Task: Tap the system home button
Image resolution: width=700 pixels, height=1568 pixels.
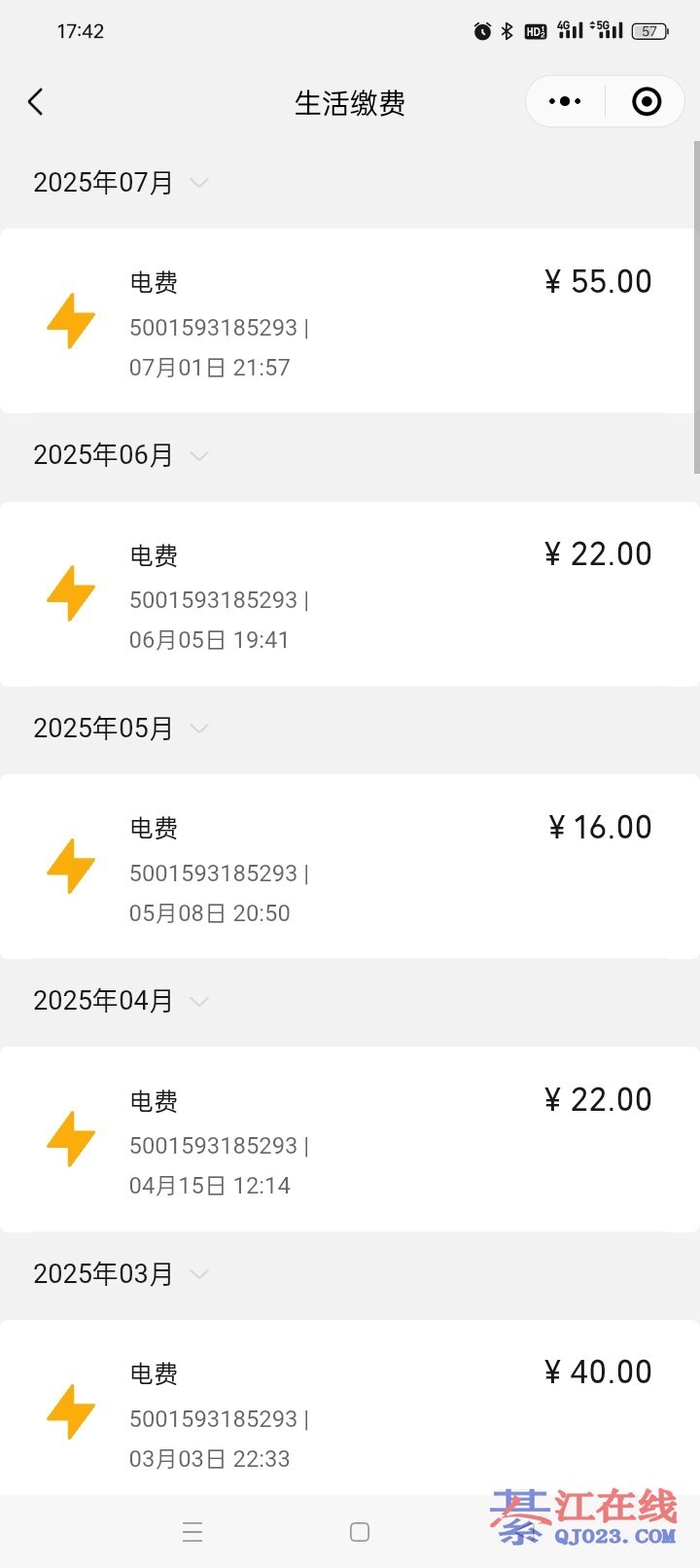Action: point(360,1532)
